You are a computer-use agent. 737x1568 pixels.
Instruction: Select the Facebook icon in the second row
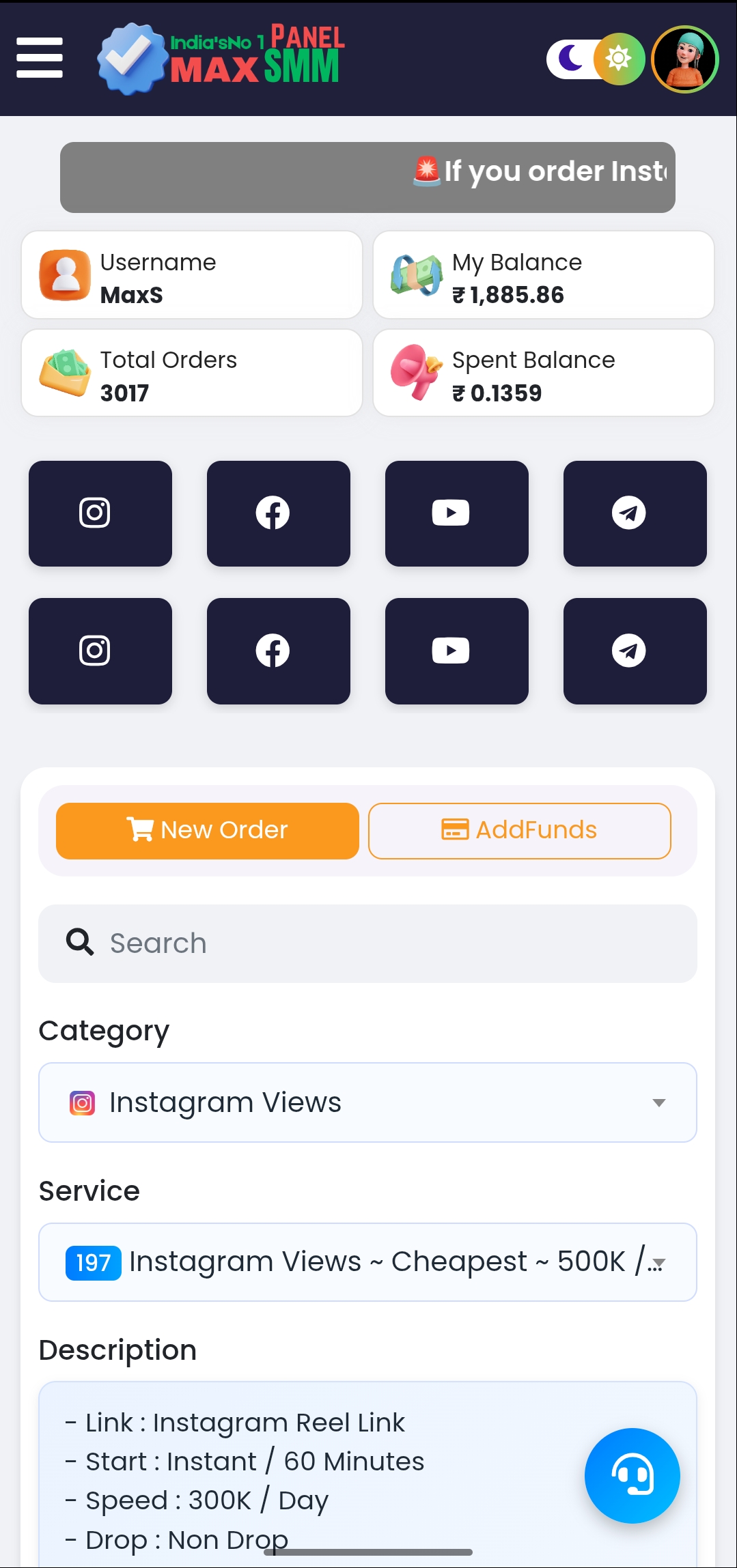click(x=277, y=651)
